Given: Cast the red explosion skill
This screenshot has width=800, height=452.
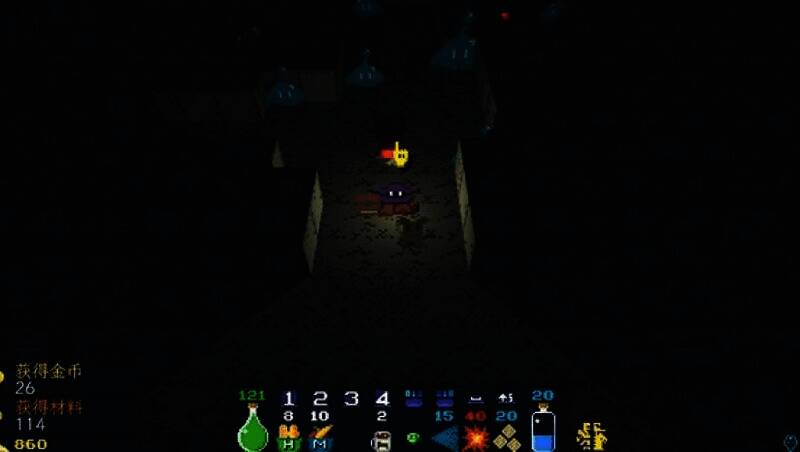Looking at the screenshot, I should (475, 437).
